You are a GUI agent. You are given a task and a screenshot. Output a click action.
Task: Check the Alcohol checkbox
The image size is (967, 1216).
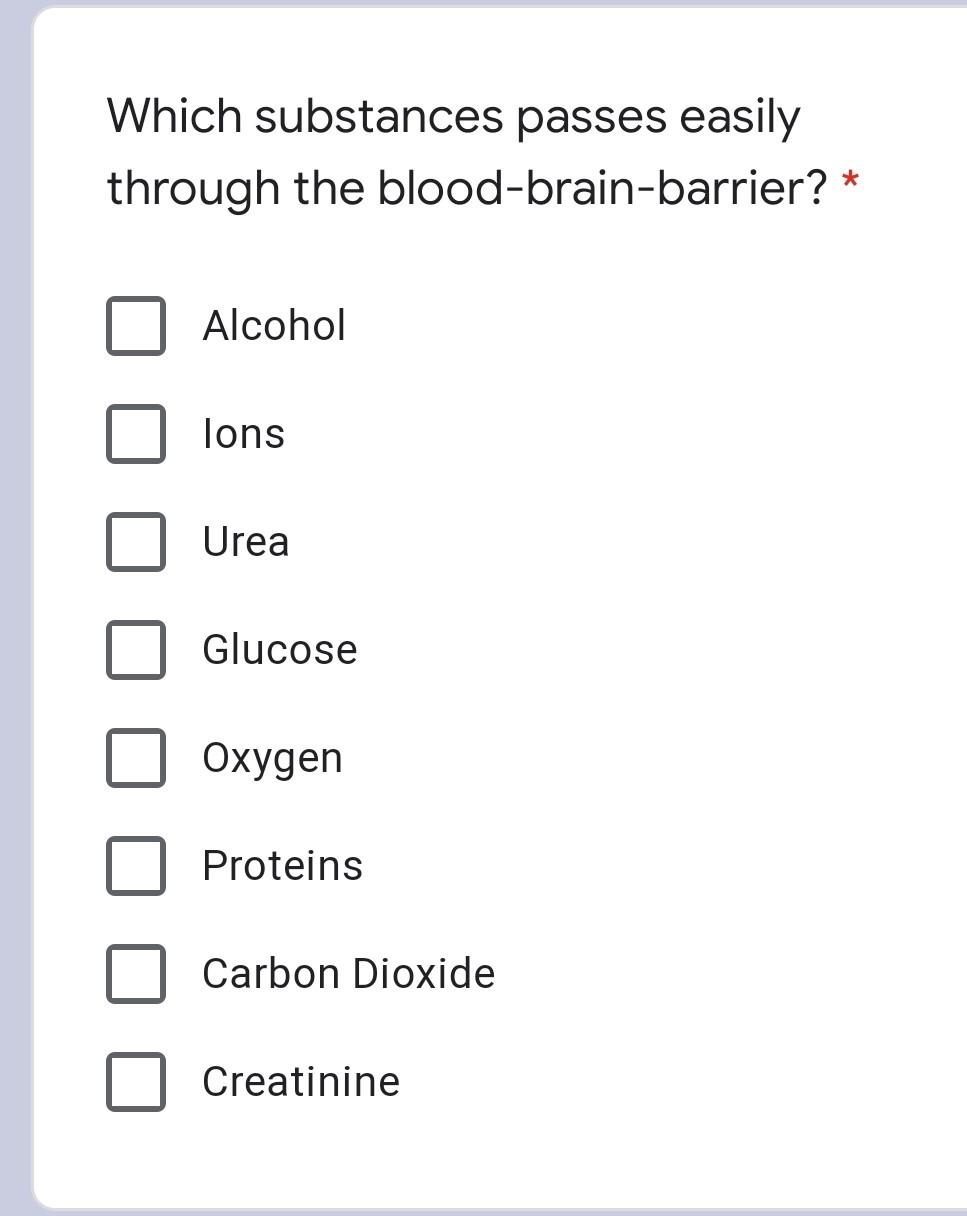click(136, 326)
